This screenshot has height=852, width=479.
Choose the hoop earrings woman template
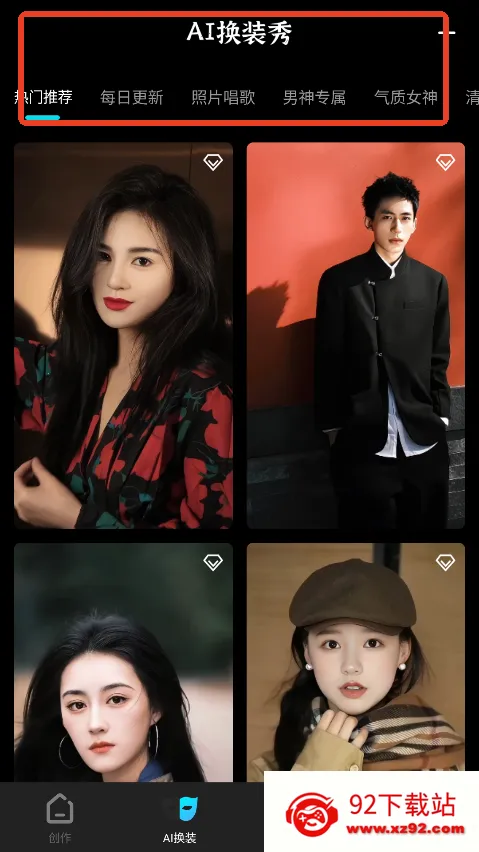[x=123, y=662]
